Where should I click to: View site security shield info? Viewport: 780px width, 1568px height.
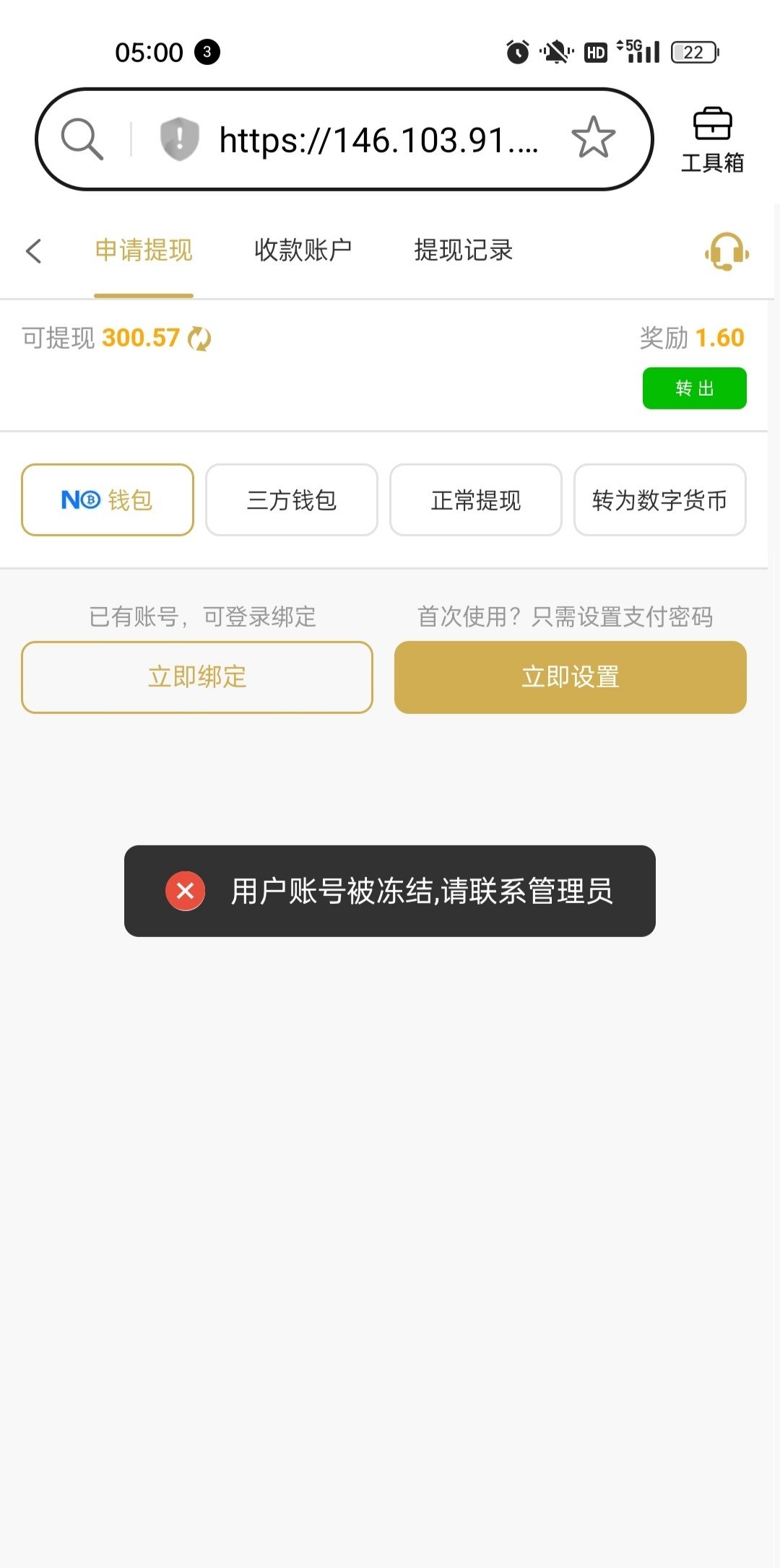pos(179,139)
